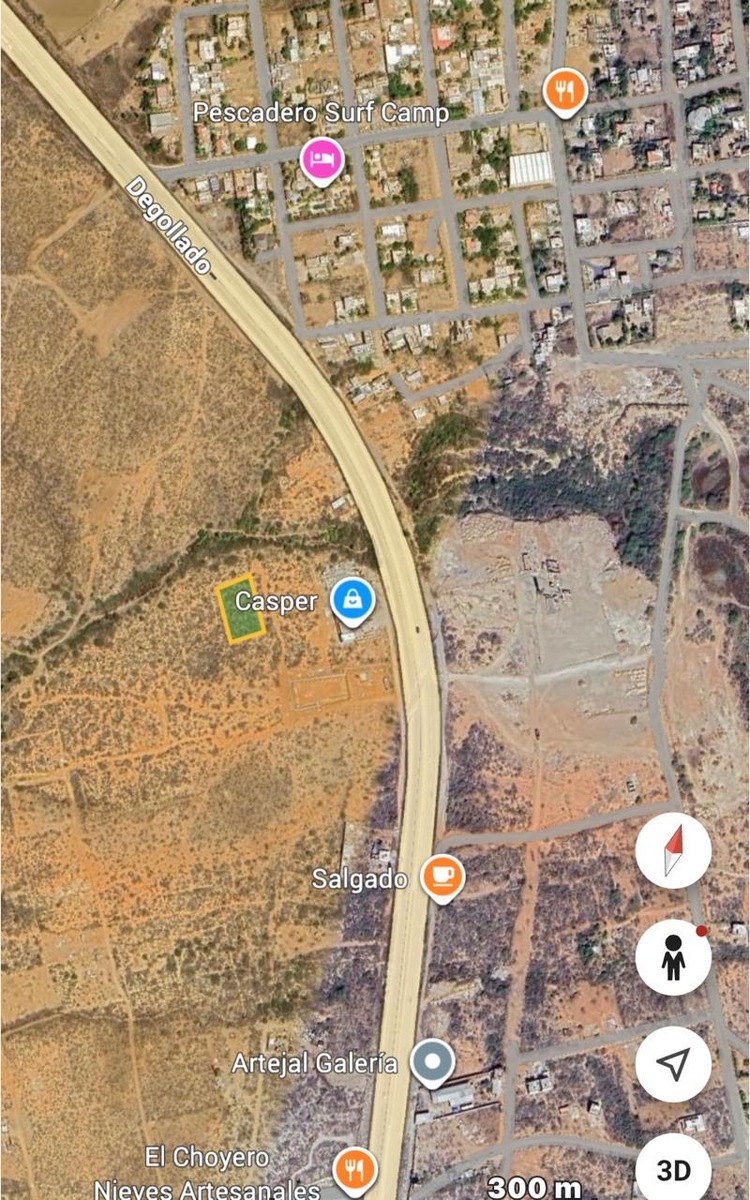Tap the compass to reset orientation

pyautogui.click(x=673, y=850)
